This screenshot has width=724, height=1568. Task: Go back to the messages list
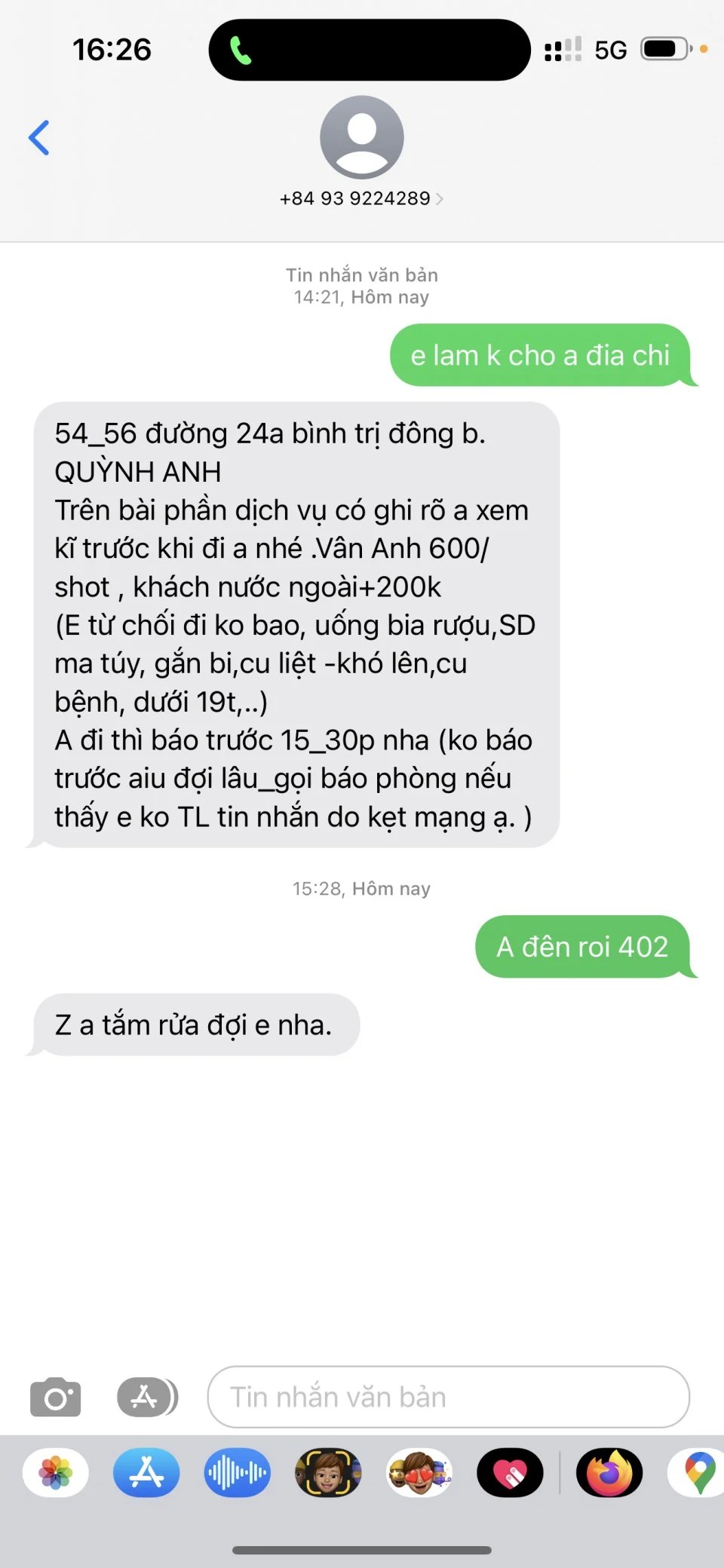point(39,138)
